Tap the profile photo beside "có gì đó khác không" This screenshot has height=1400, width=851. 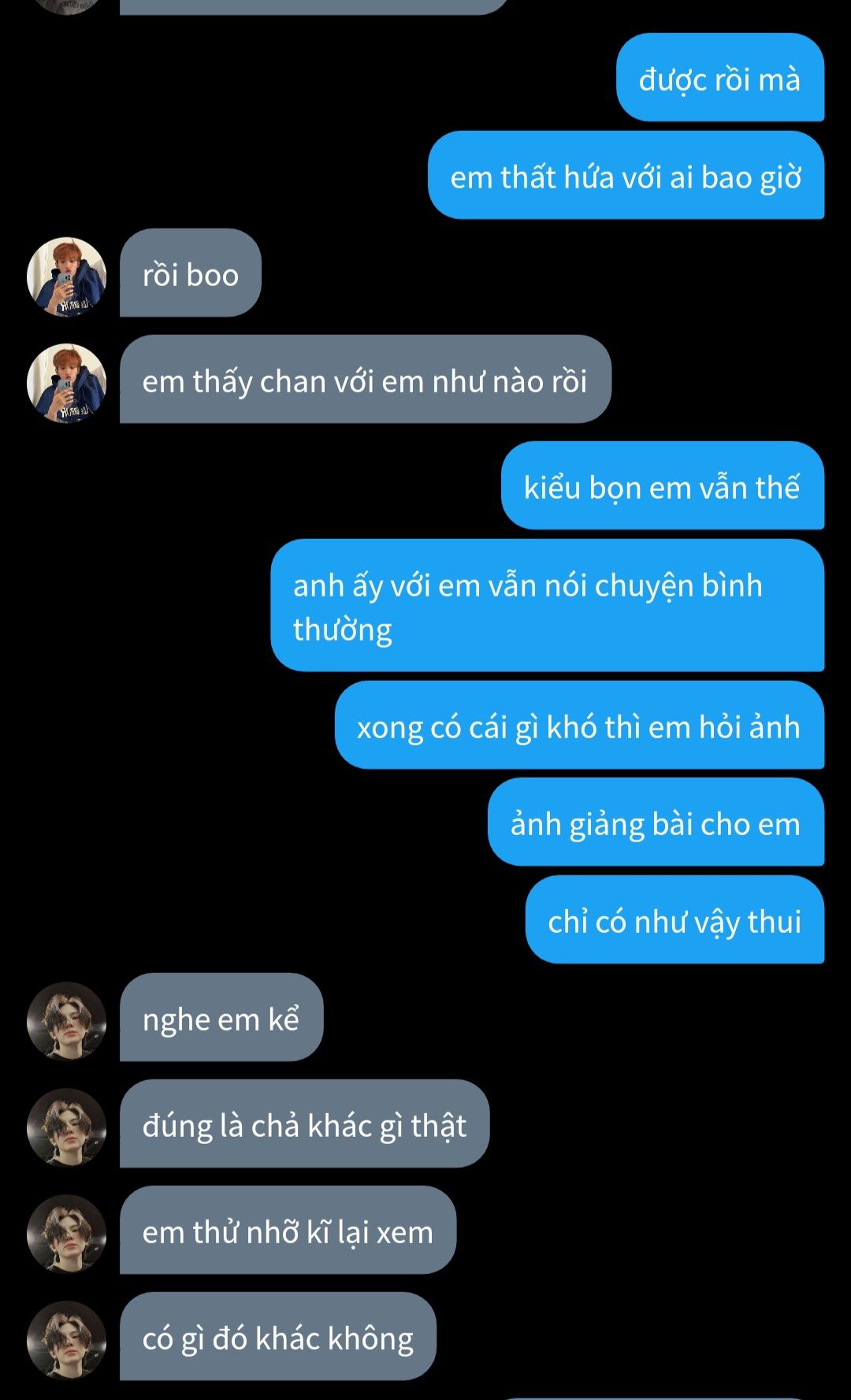tap(67, 1340)
